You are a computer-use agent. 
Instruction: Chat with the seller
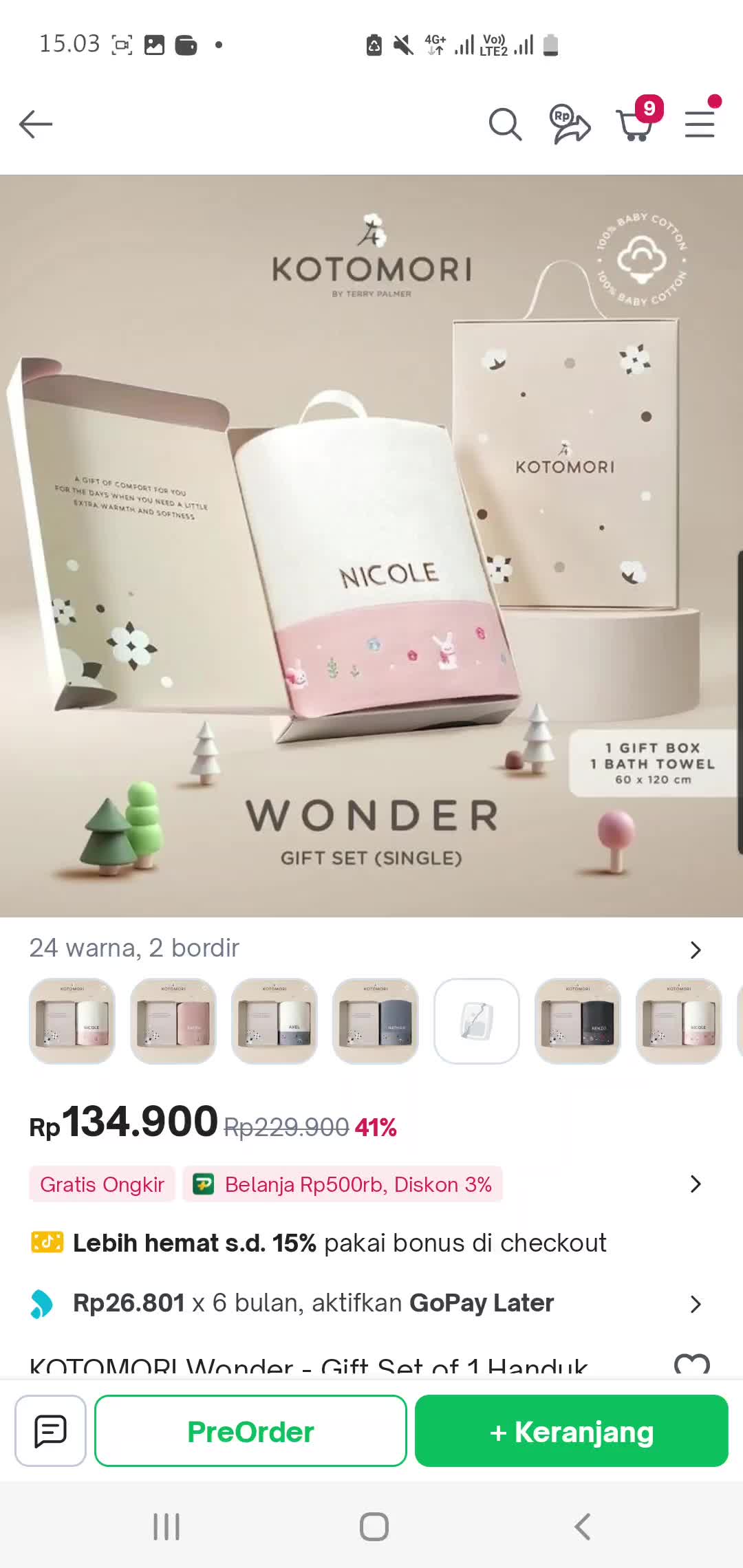point(50,1431)
